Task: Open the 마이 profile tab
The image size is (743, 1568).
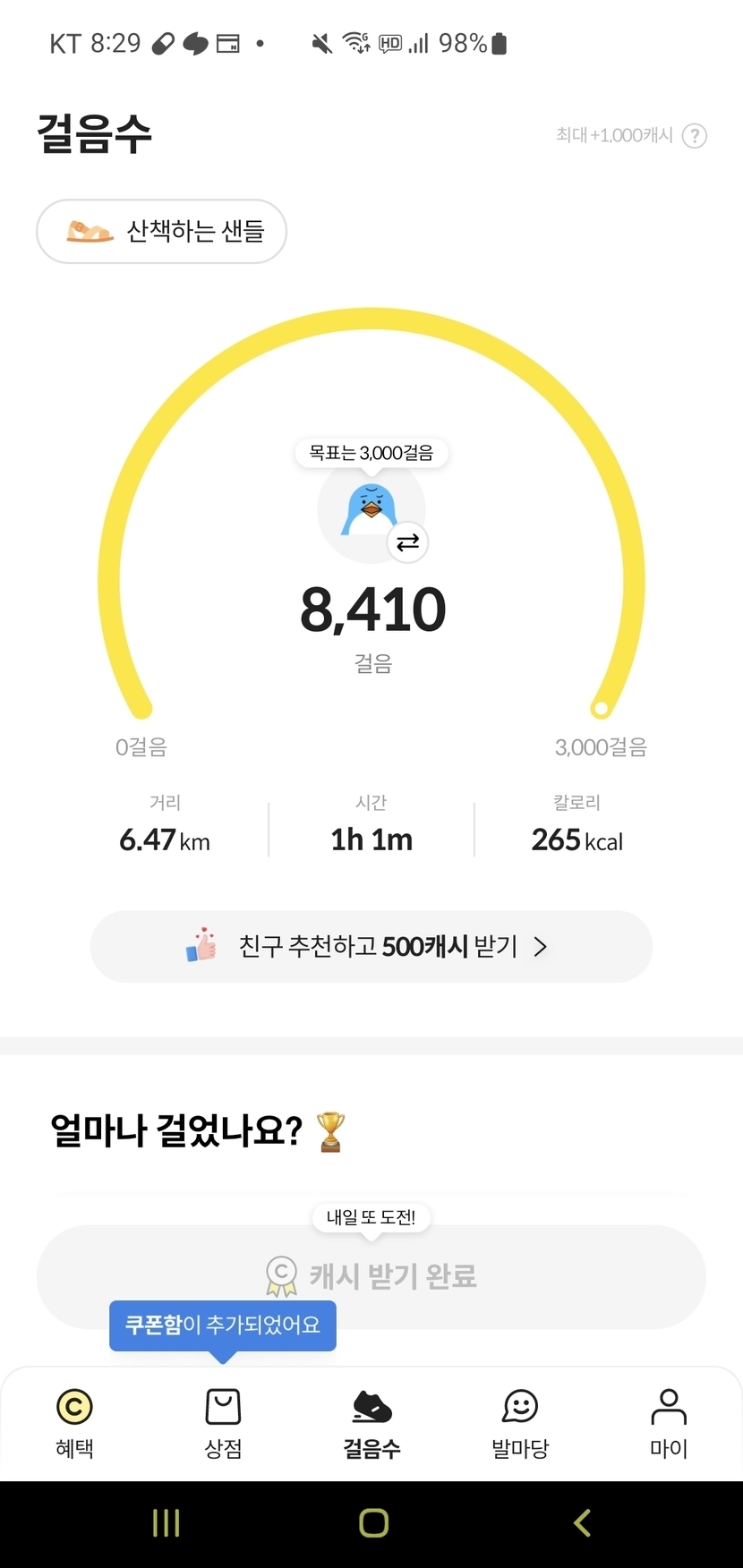Action: pyautogui.click(x=669, y=1422)
